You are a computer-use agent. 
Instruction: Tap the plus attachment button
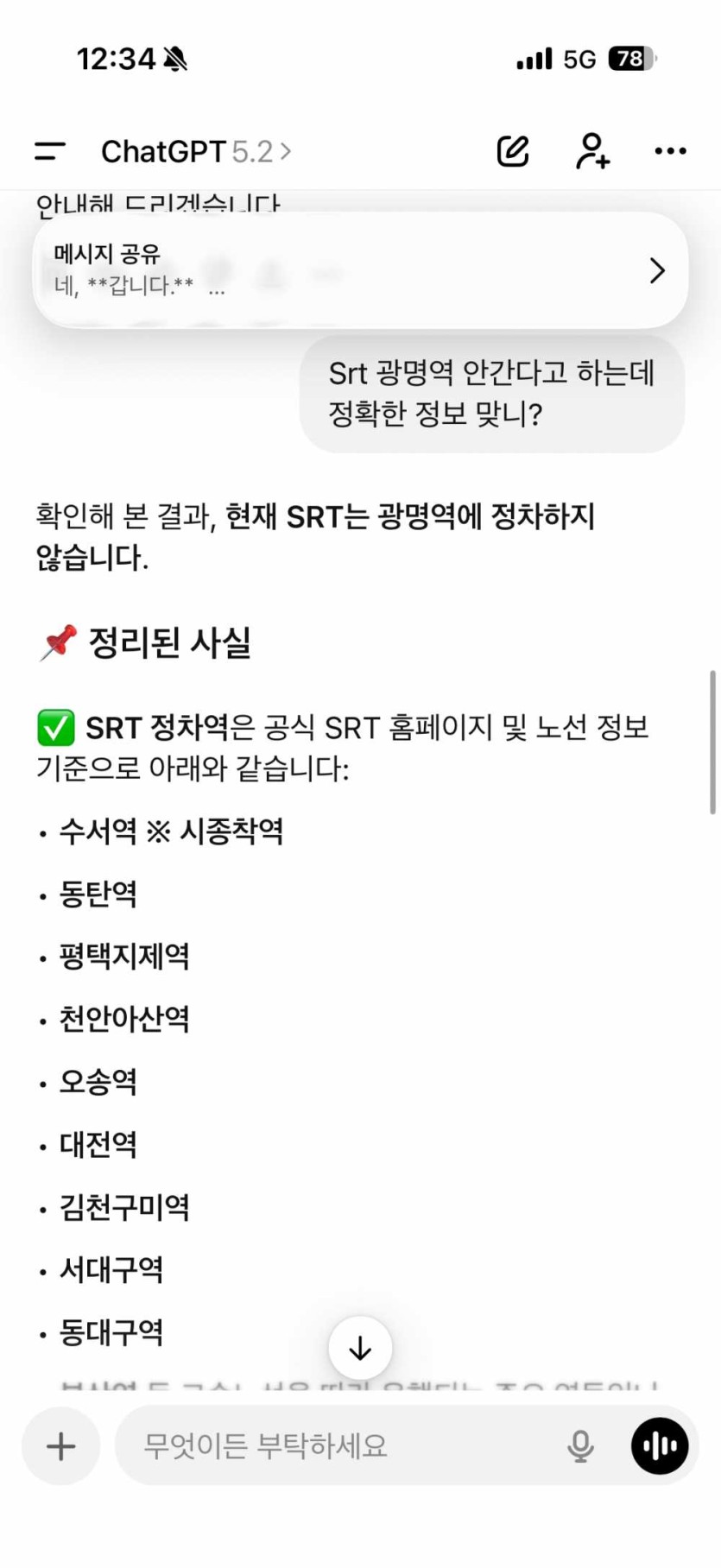pos(60,1445)
